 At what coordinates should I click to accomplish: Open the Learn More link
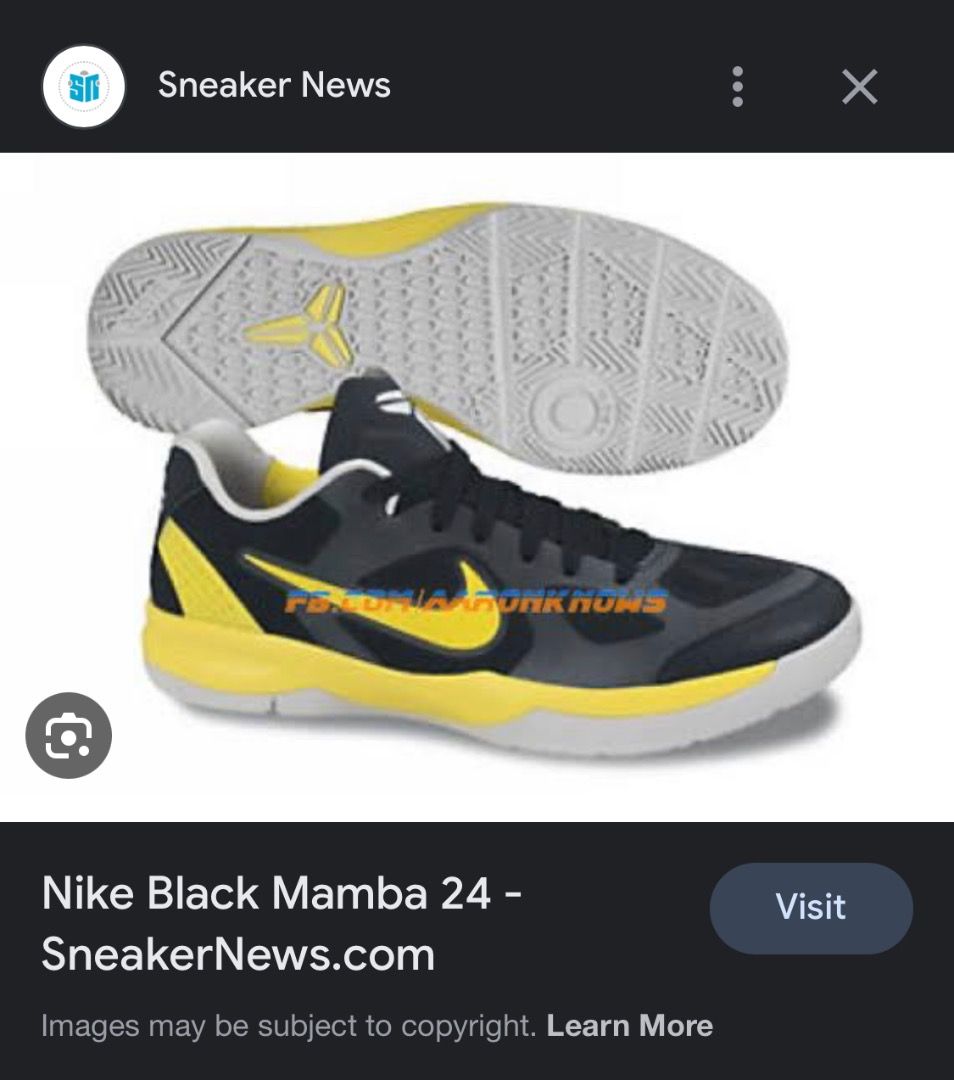pyautogui.click(x=631, y=1025)
